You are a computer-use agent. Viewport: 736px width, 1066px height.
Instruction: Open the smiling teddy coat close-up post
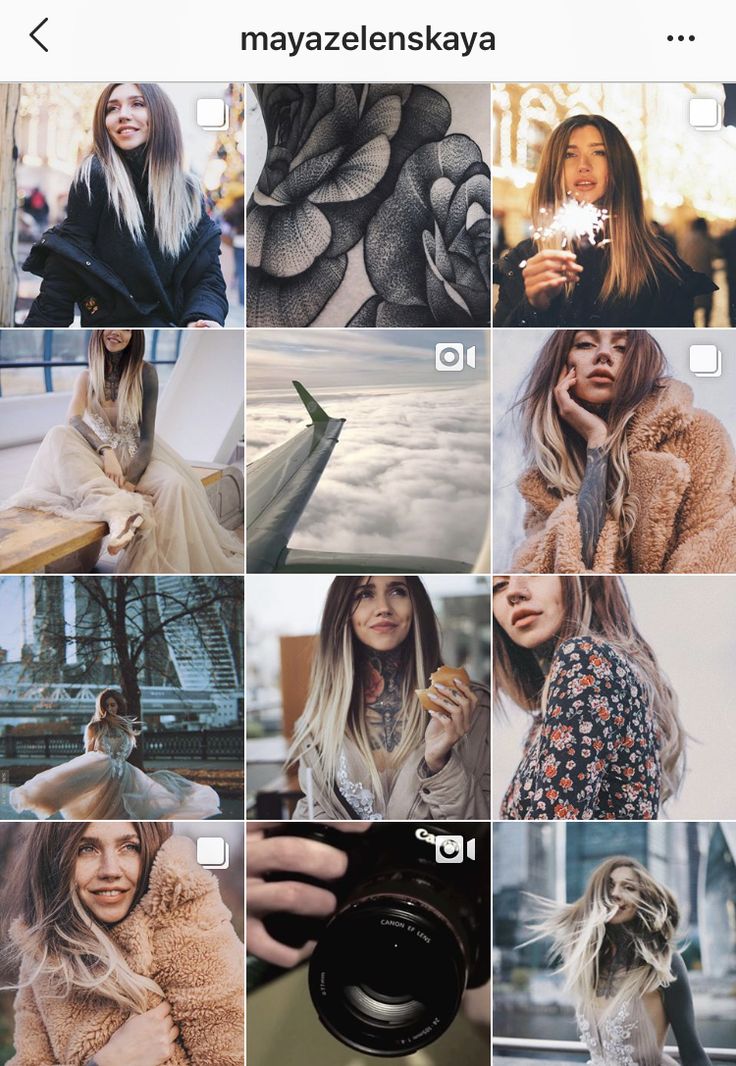pos(122,943)
